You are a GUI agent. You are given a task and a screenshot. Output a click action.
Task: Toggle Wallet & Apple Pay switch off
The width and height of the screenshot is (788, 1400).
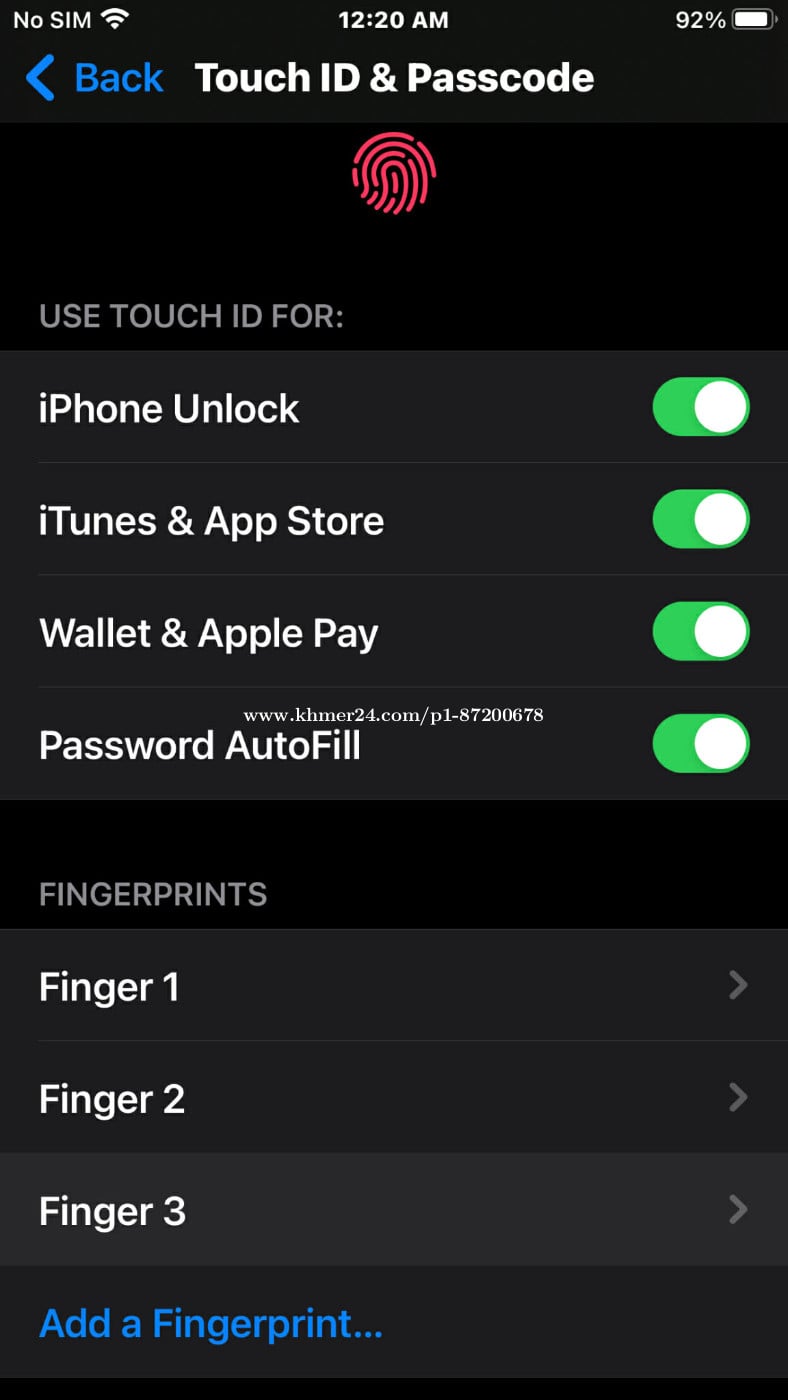pos(700,632)
